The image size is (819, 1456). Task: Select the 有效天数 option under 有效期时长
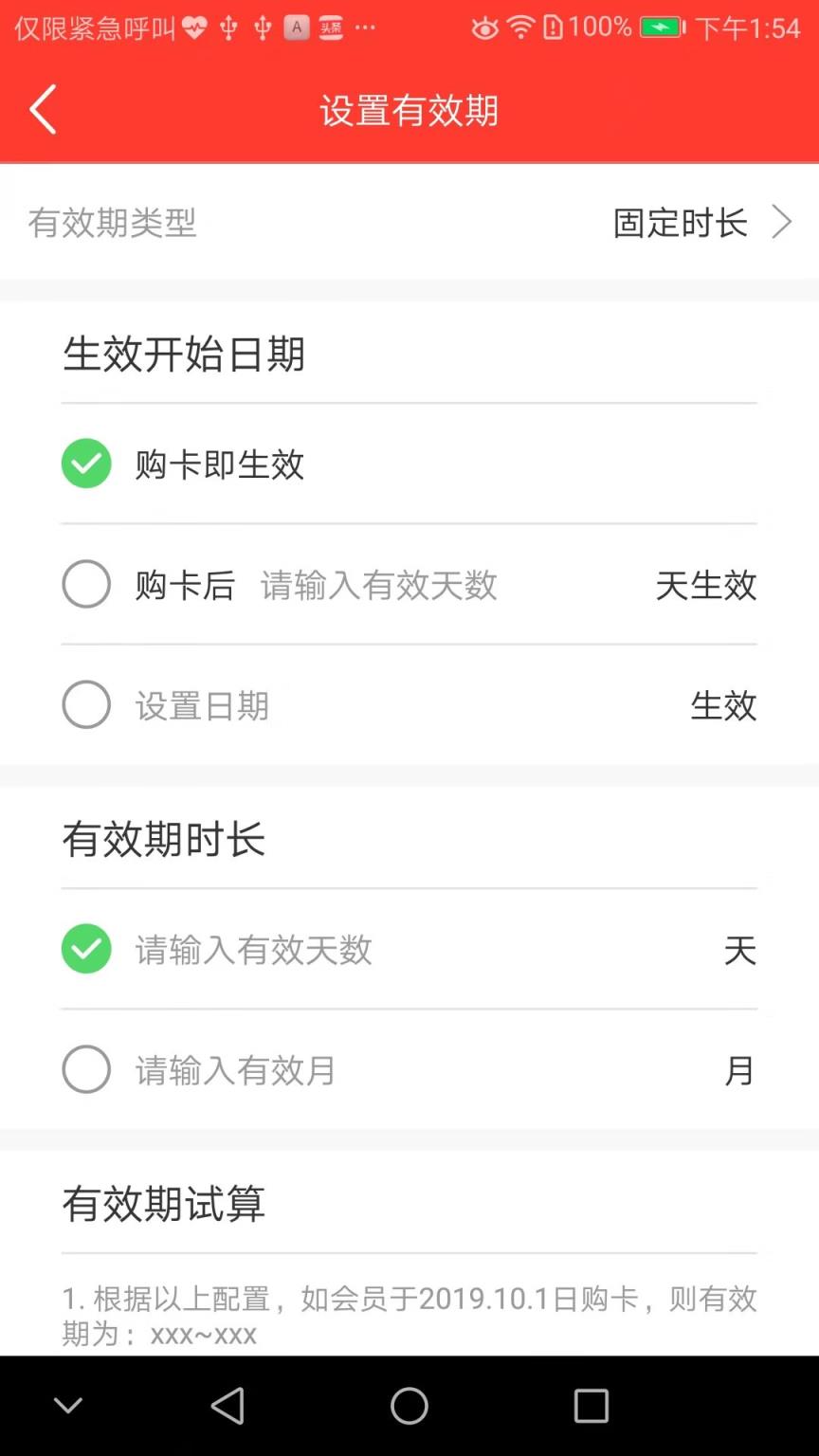point(86,950)
